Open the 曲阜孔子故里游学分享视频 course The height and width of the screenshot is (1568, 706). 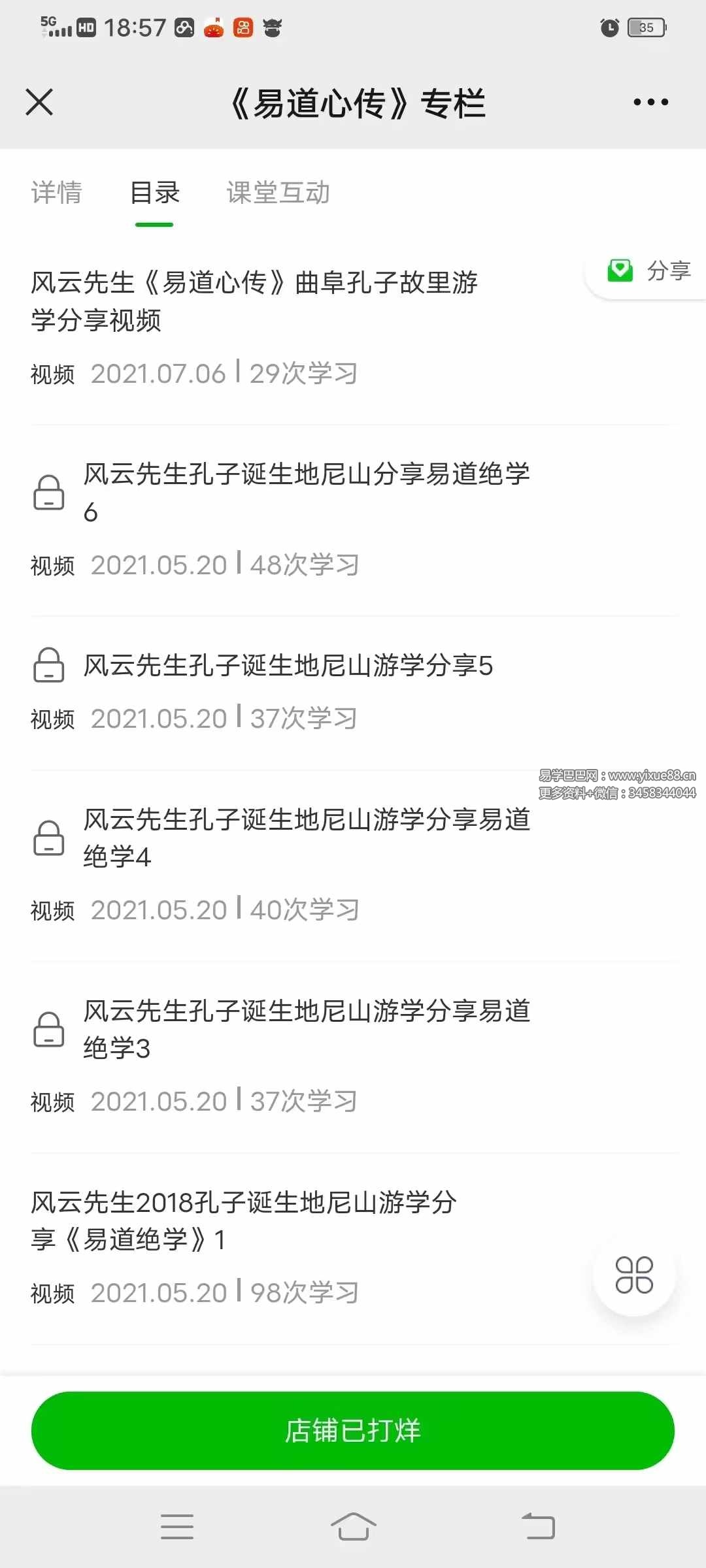coord(255,302)
